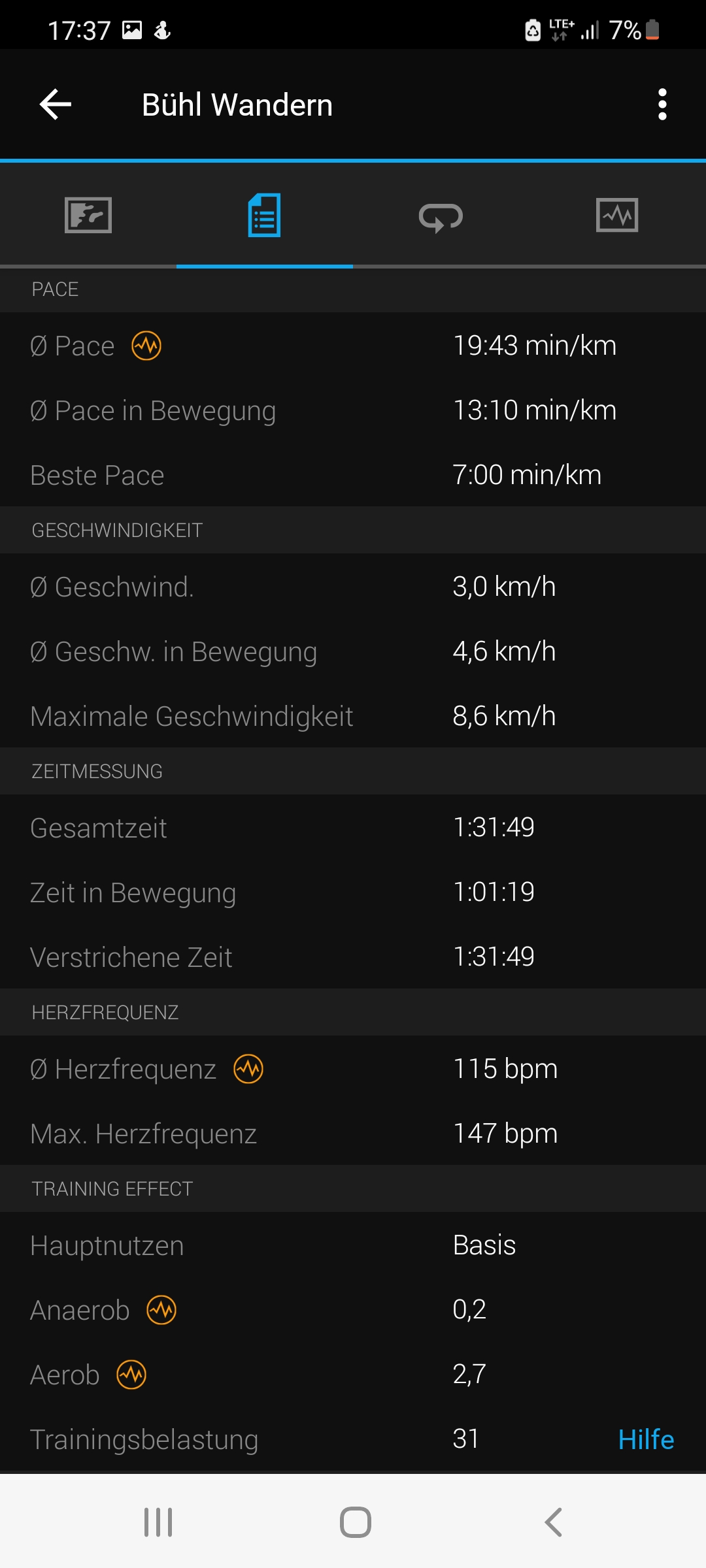The image size is (706, 1568).
Task: Switch to the map overview tab
Action: (x=88, y=215)
